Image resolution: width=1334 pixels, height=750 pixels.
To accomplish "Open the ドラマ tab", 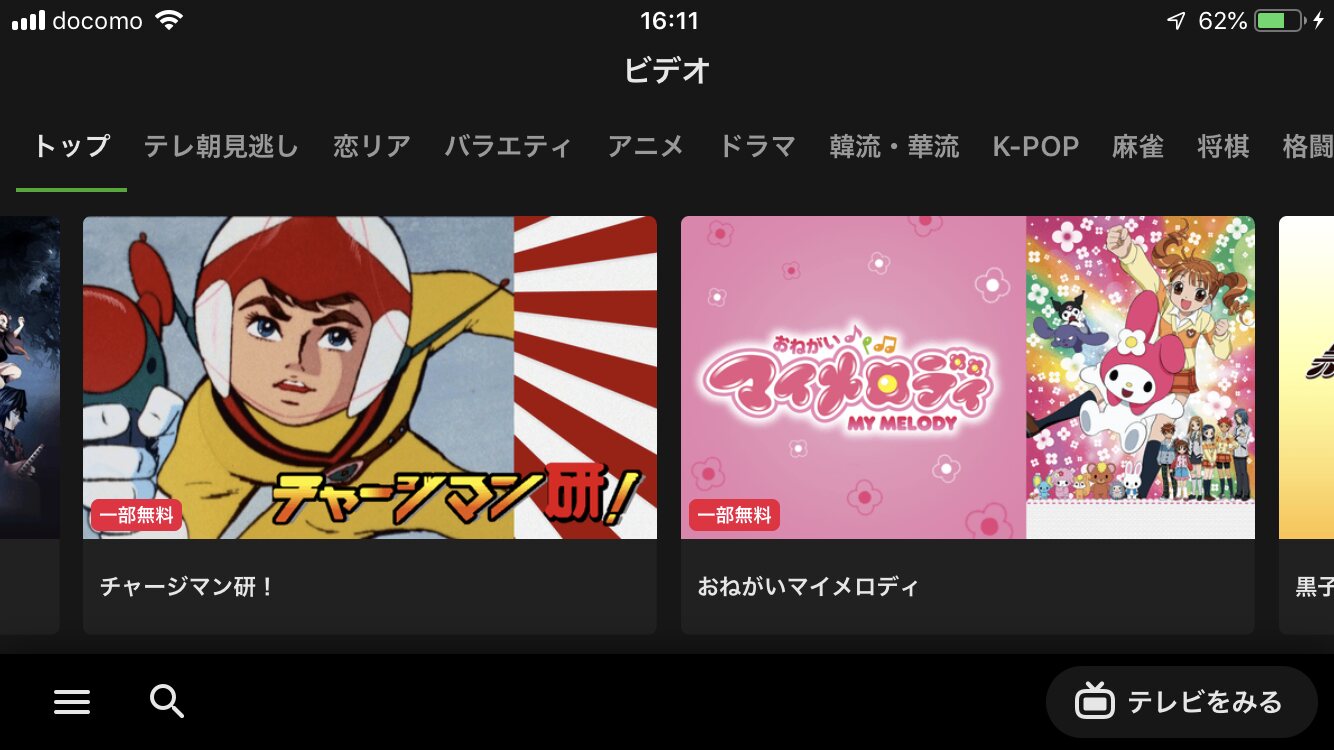I will click(x=757, y=147).
